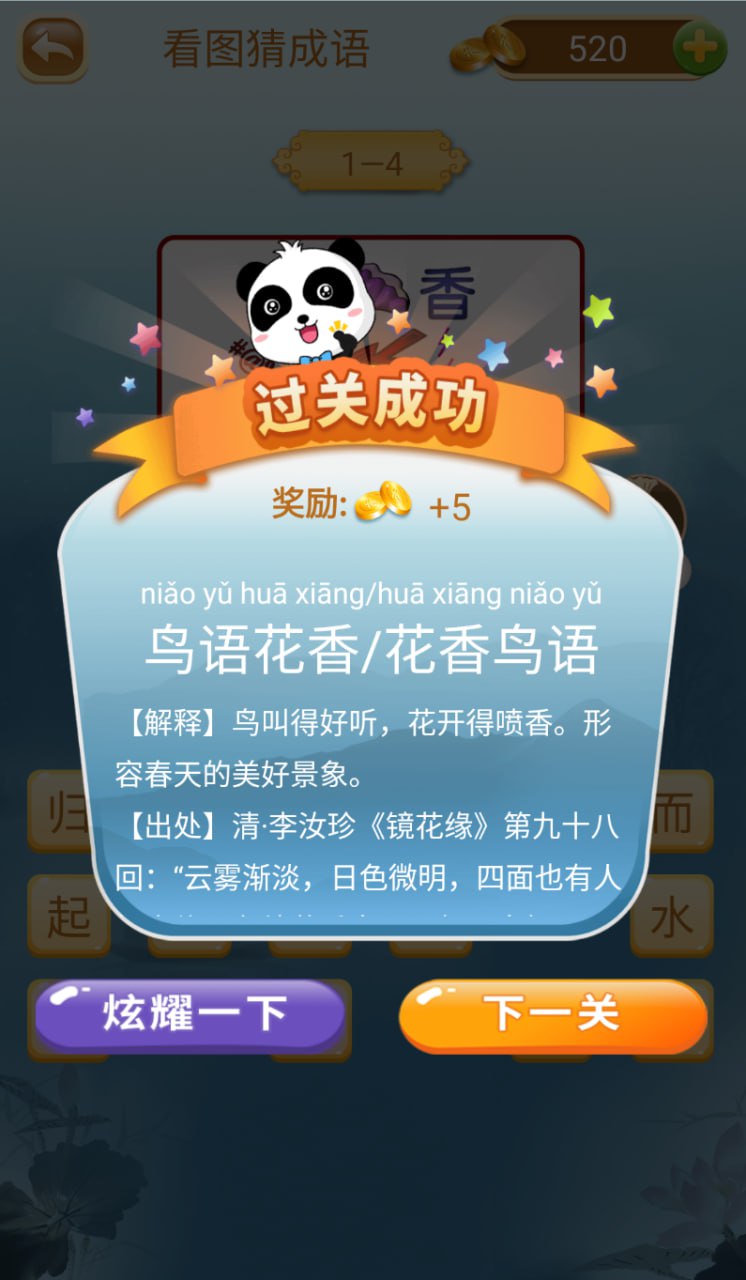This screenshot has width=746, height=1280.
Task: Add more coins with the plus button
Action: point(699,48)
